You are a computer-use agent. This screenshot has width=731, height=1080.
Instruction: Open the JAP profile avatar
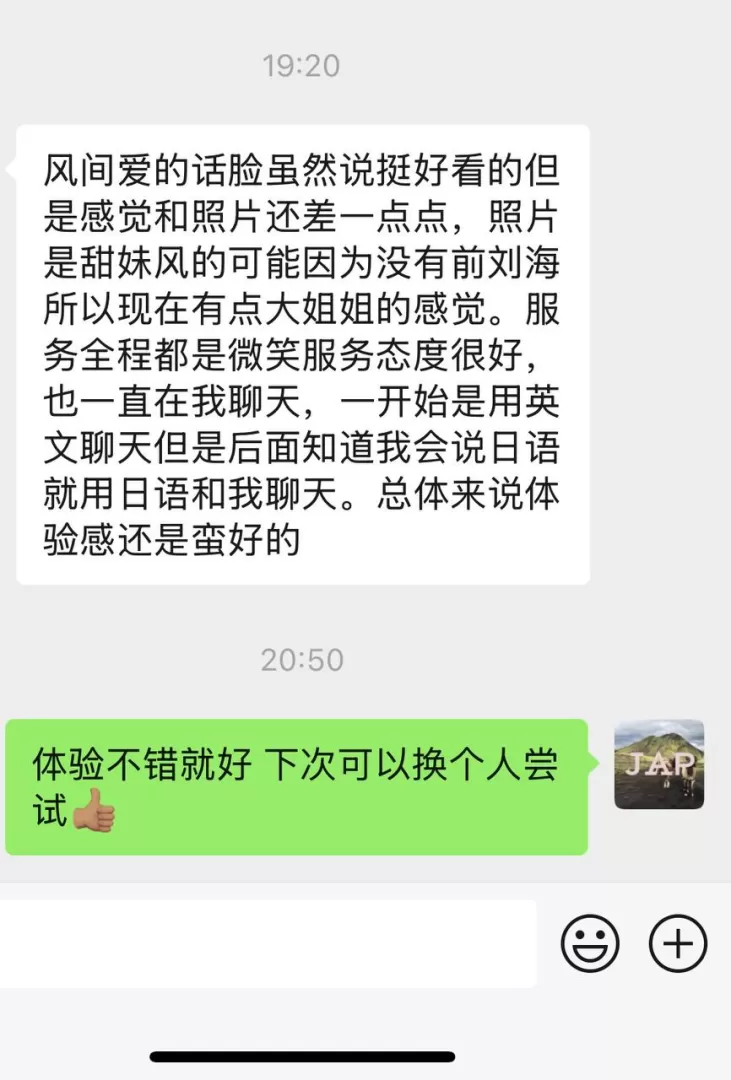[659, 764]
